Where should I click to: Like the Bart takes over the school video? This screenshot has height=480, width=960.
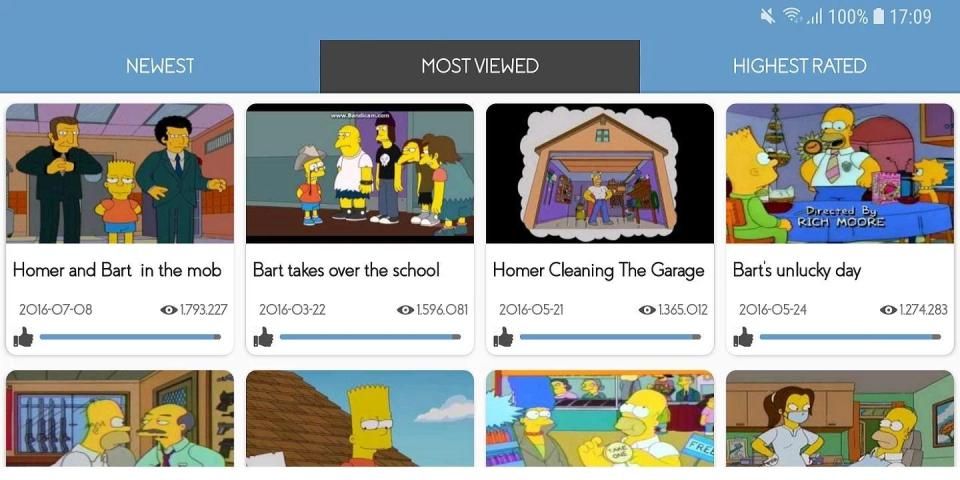263,338
